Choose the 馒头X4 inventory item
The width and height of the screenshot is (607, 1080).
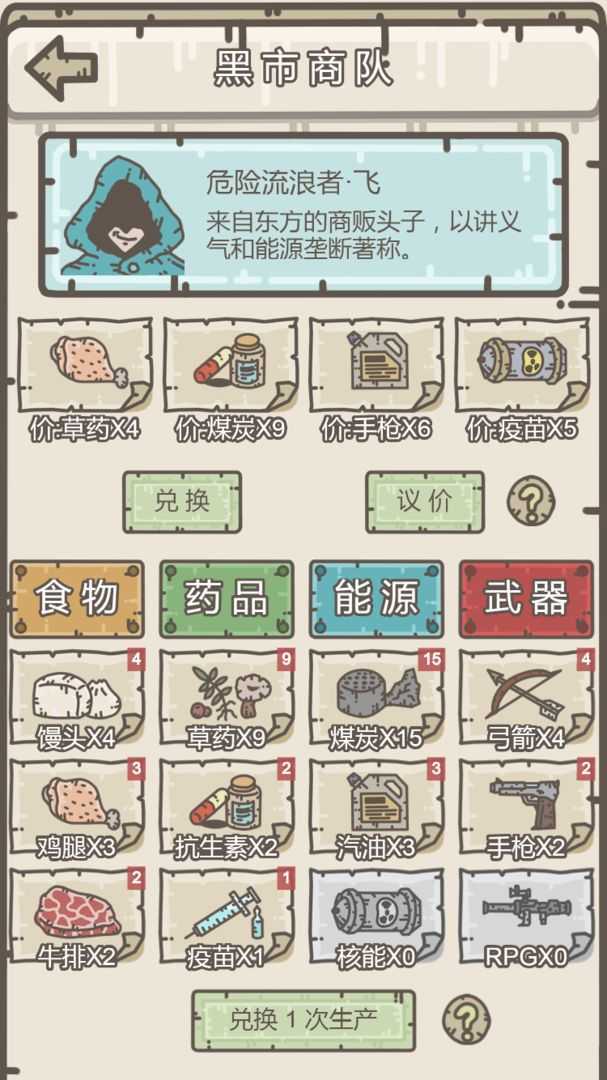pyautogui.click(x=77, y=697)
